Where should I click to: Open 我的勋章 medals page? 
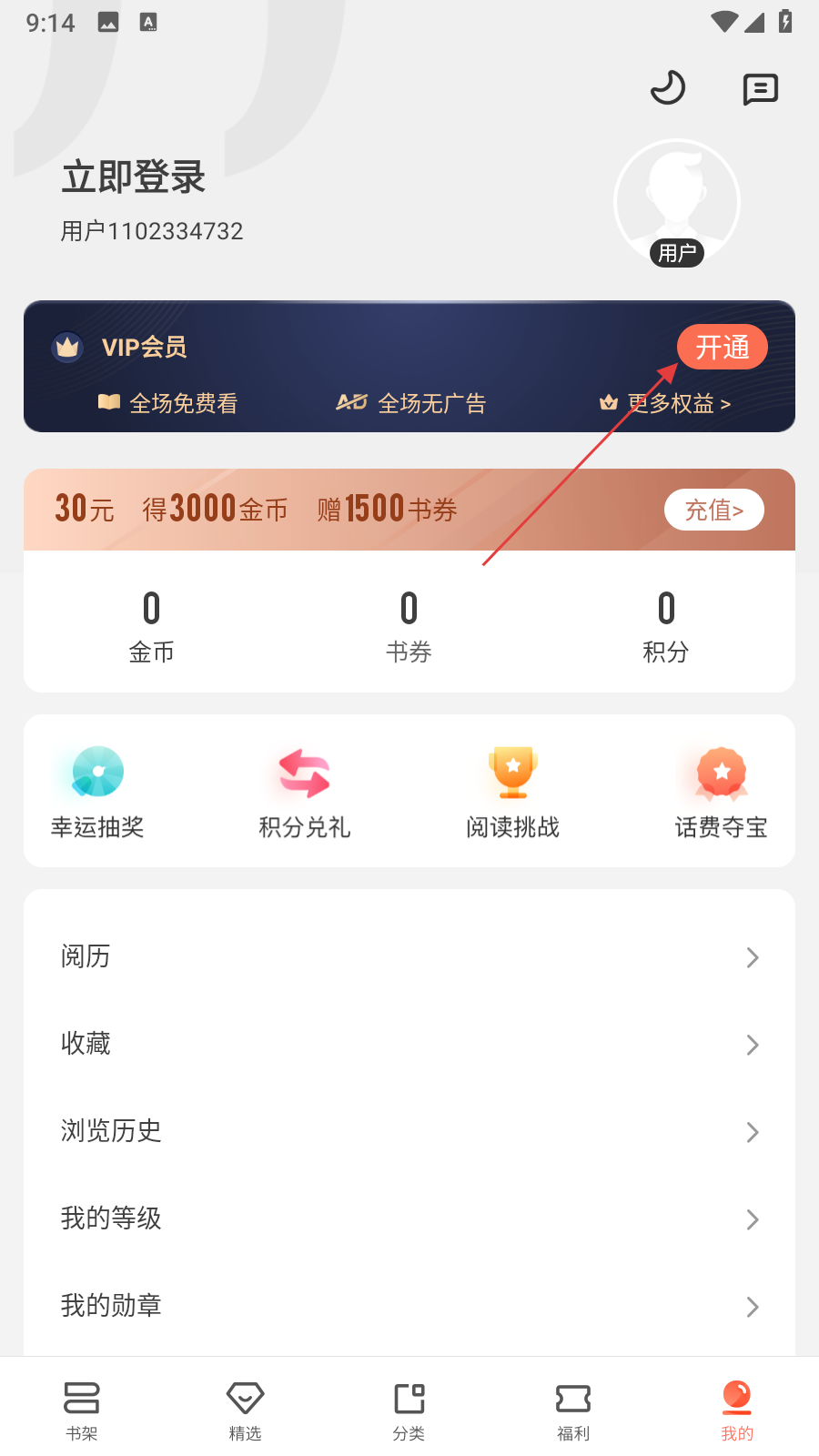409,1306
